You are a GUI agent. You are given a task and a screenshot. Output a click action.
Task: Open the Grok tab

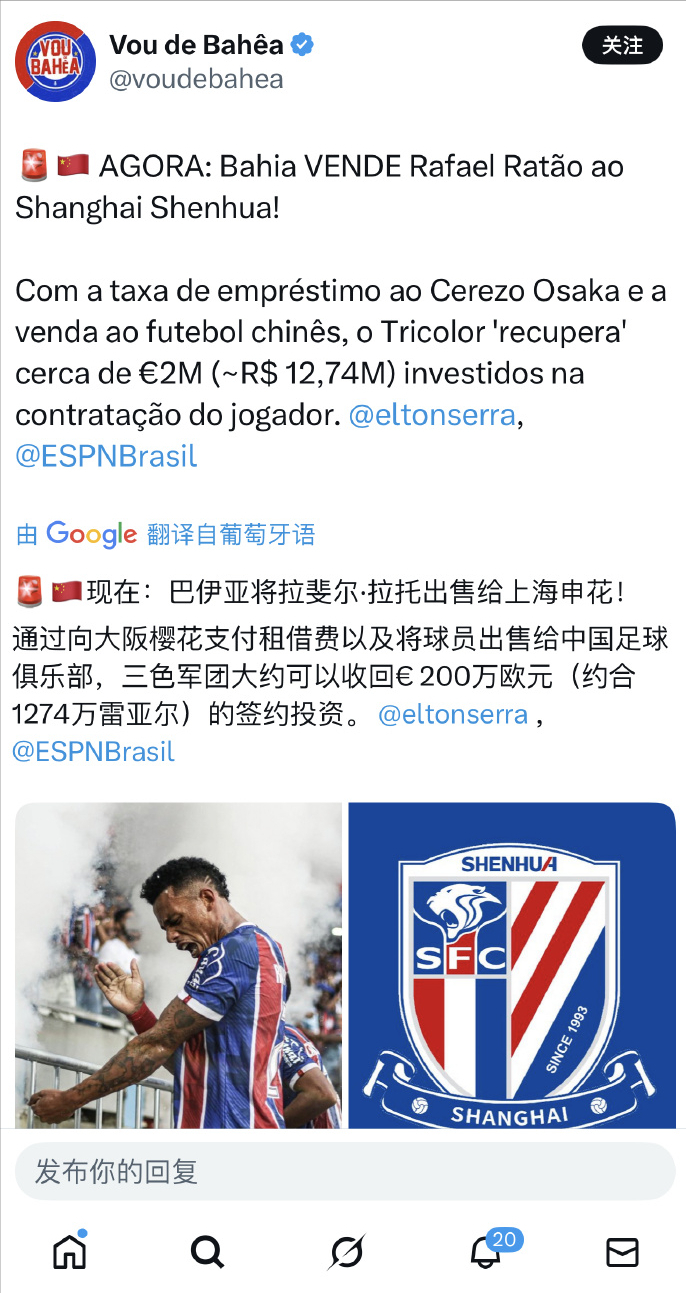pyautogui.click(x=346, y=1251)
